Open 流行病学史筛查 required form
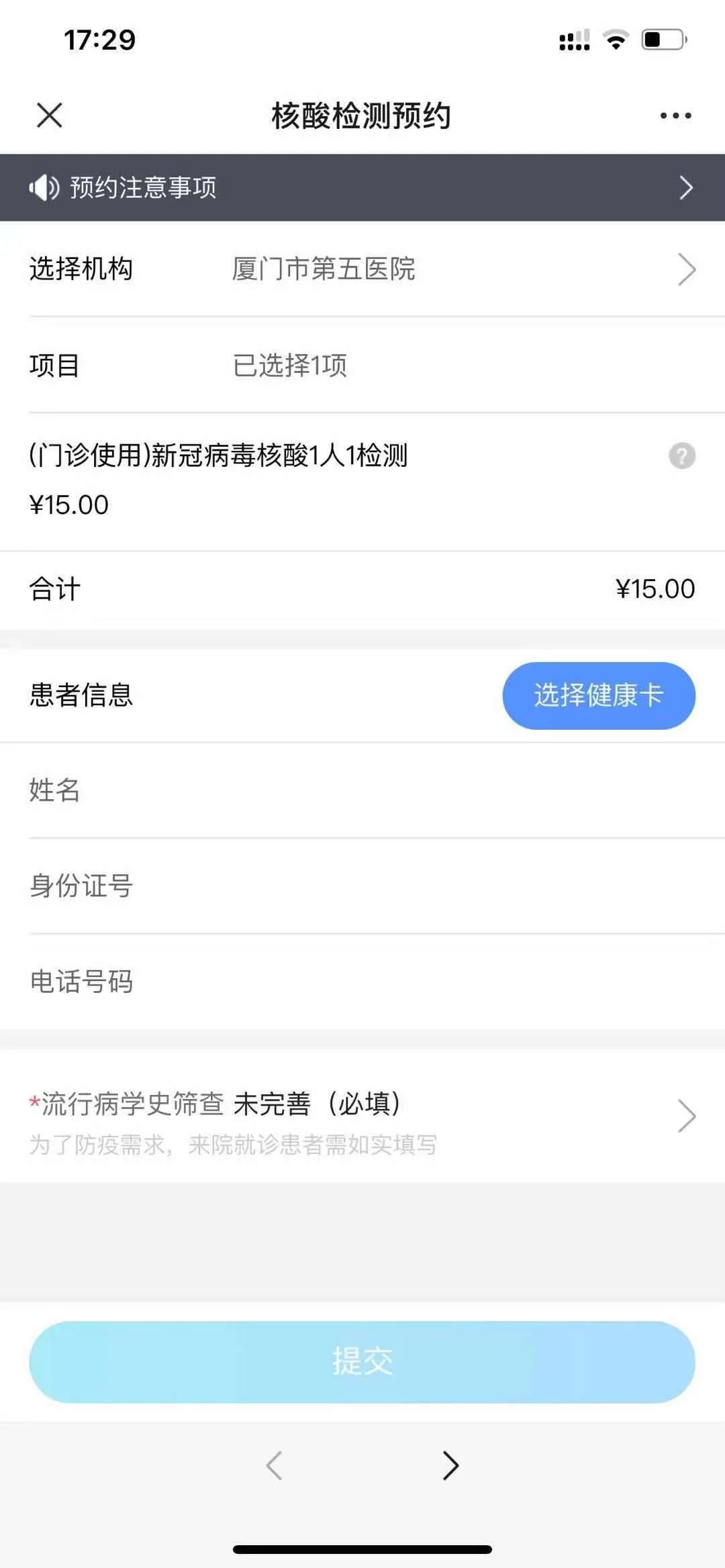The height and width of the screenshot is (1568, 725). (362, 1116)
